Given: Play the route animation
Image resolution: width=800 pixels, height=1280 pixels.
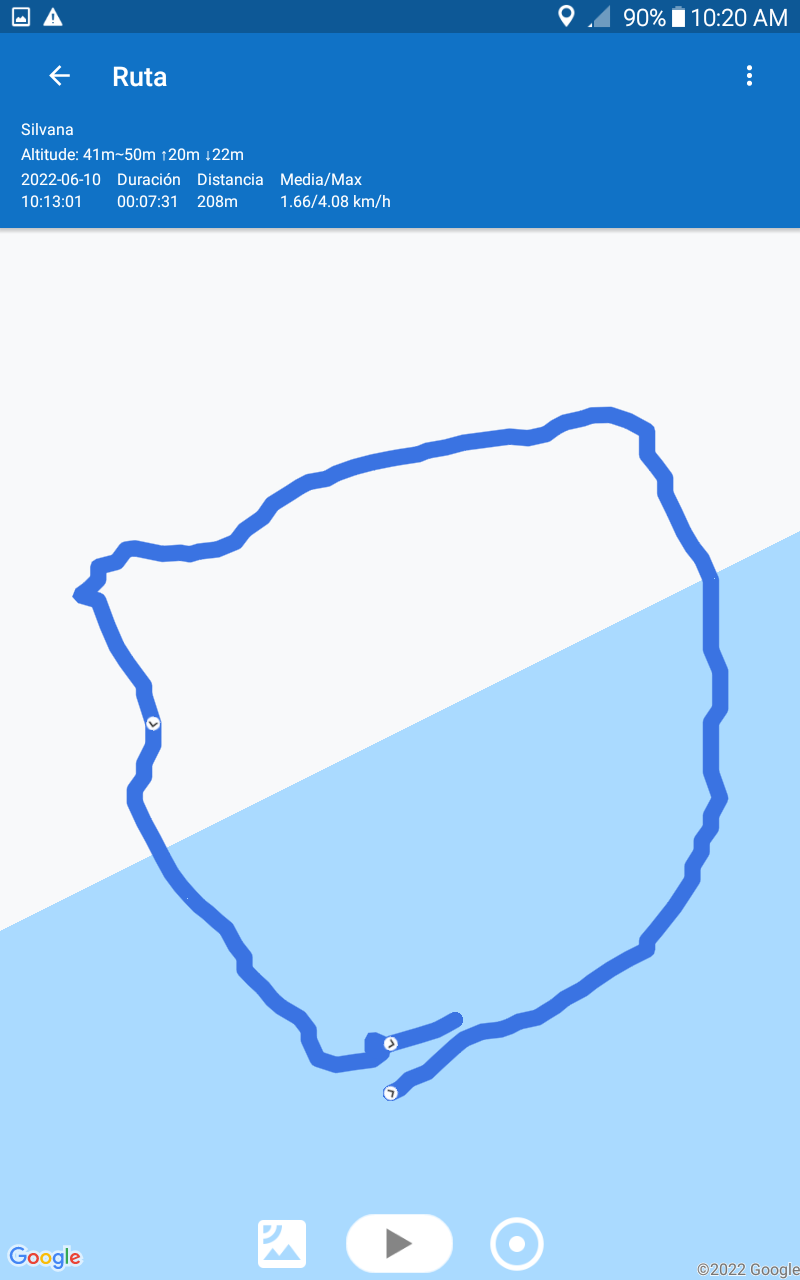Looking at the screenshot, I should [399, 1243].
